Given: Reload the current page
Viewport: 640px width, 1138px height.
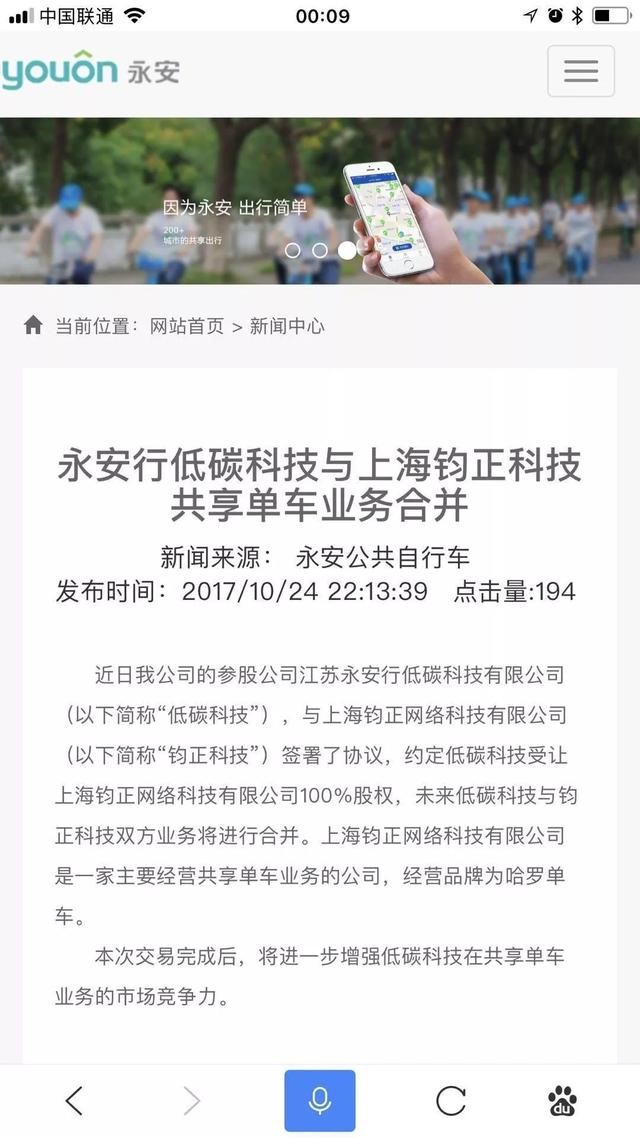Looking at the screenshot, I should tap(450, 1100).
